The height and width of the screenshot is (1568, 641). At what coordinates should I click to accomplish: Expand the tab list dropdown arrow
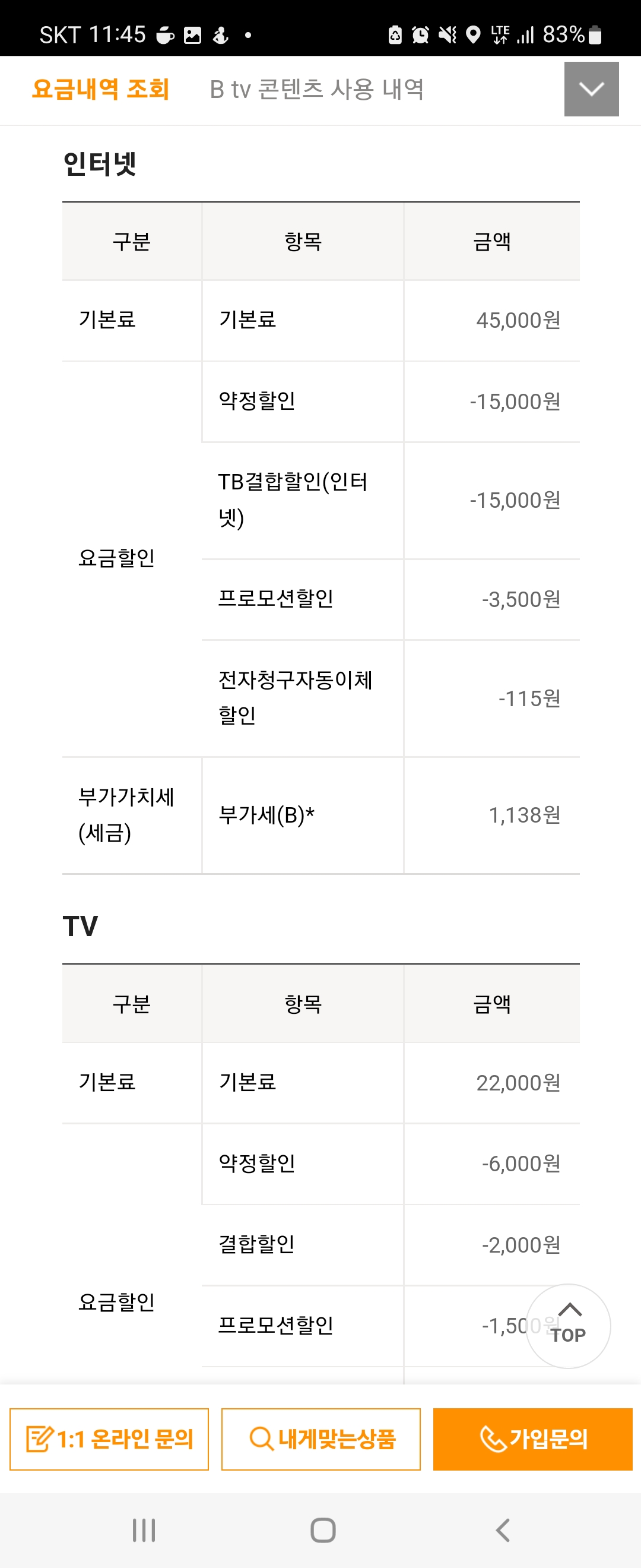[x=591, y=90]
